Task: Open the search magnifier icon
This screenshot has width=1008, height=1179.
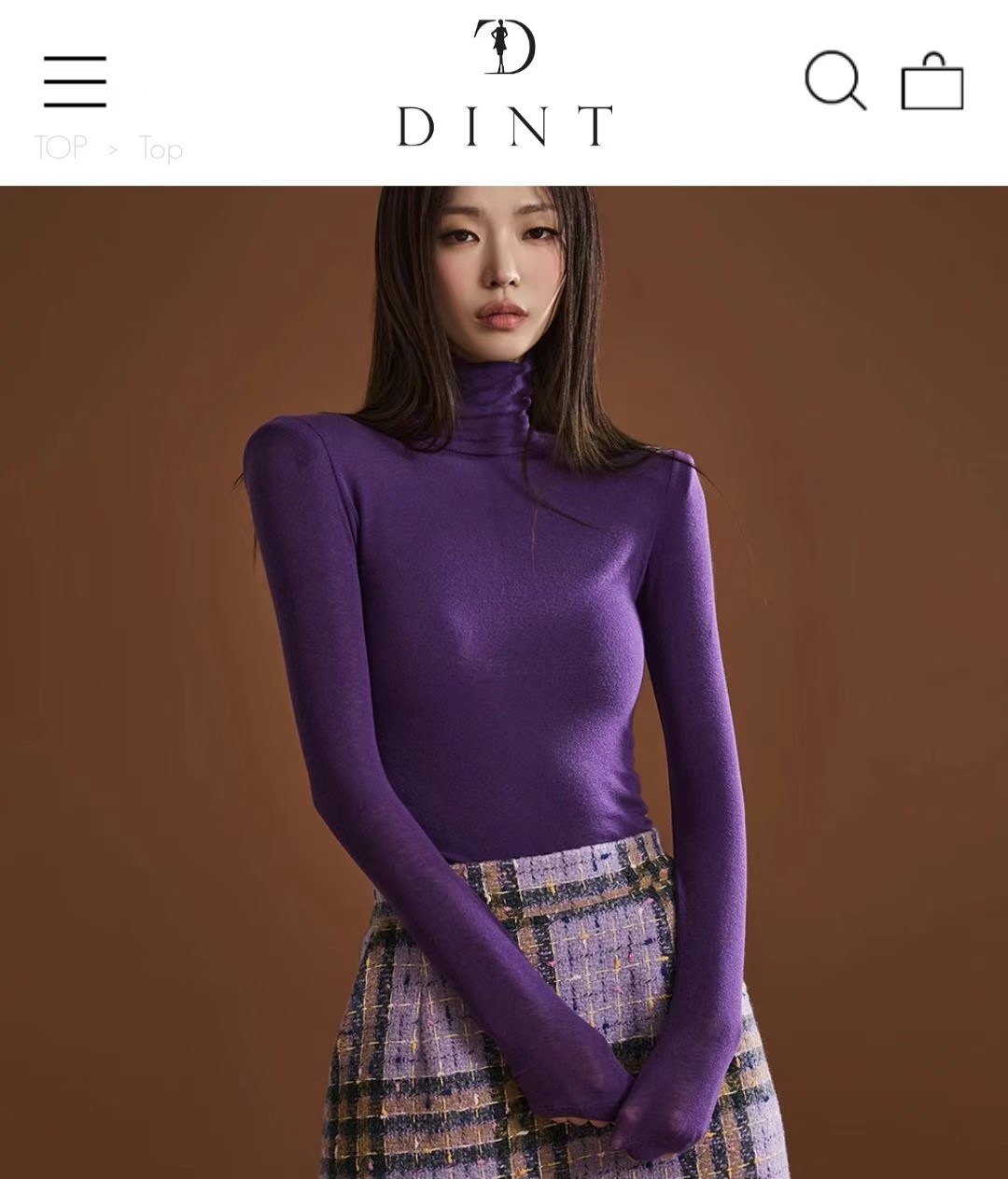Action: point(835,80)
